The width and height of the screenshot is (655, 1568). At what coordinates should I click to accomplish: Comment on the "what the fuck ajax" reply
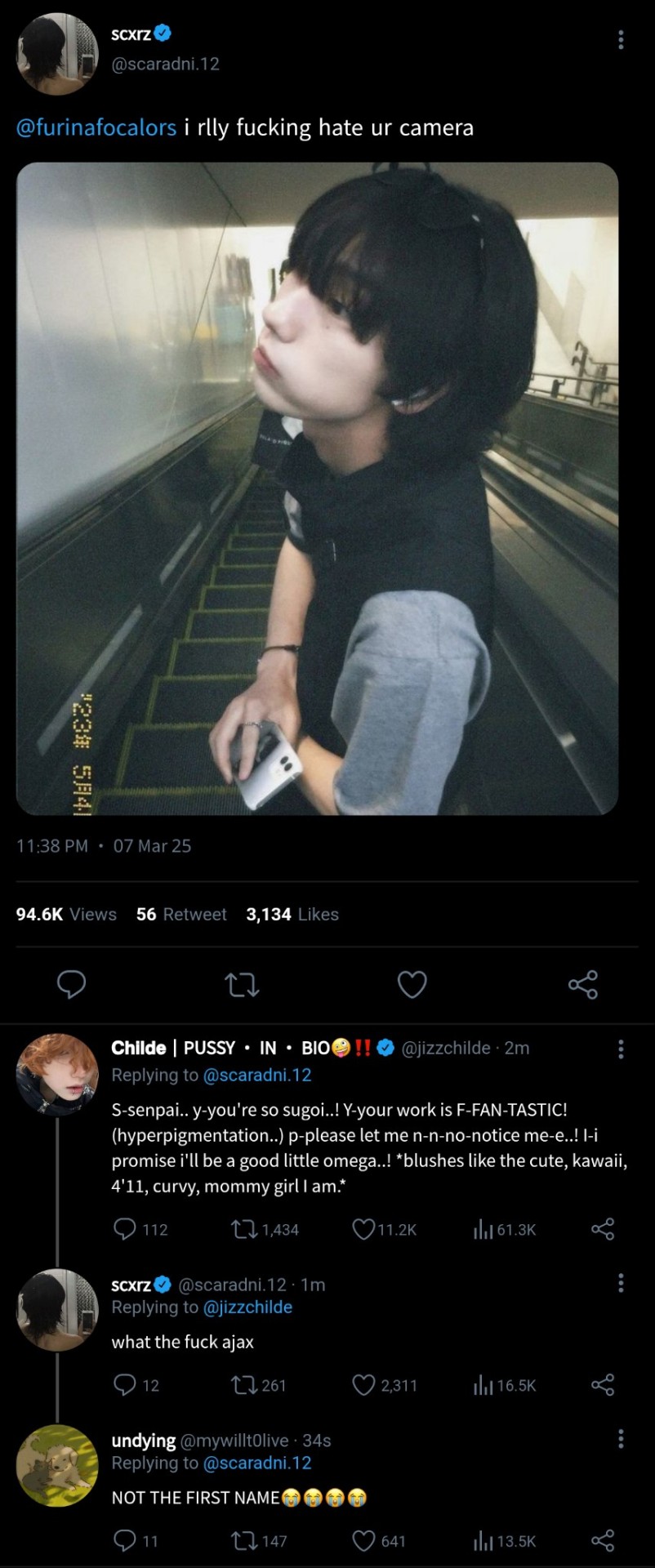(124, 1385)
